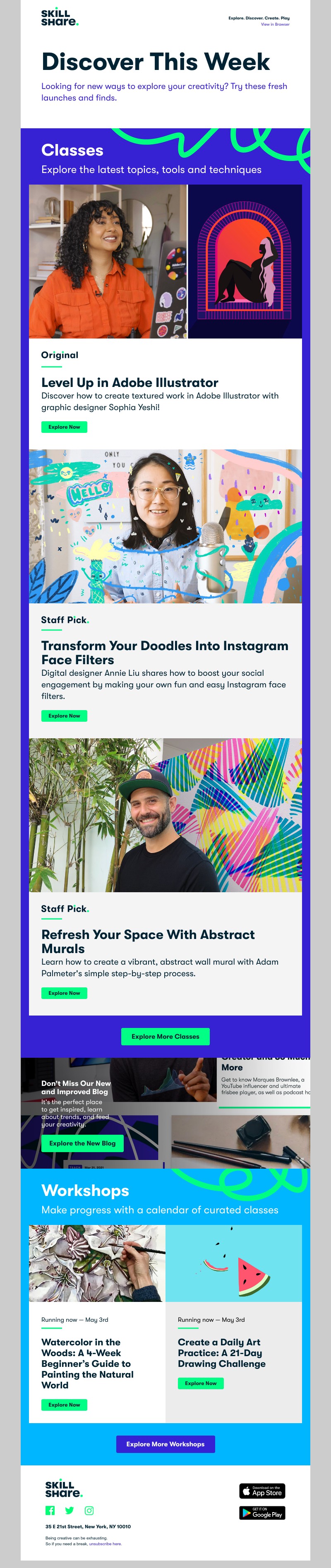The height and width of the screenshot is (1568, 331).
Task: Open the Adobe Illustrator class image
Action: (x=165, y=261)
